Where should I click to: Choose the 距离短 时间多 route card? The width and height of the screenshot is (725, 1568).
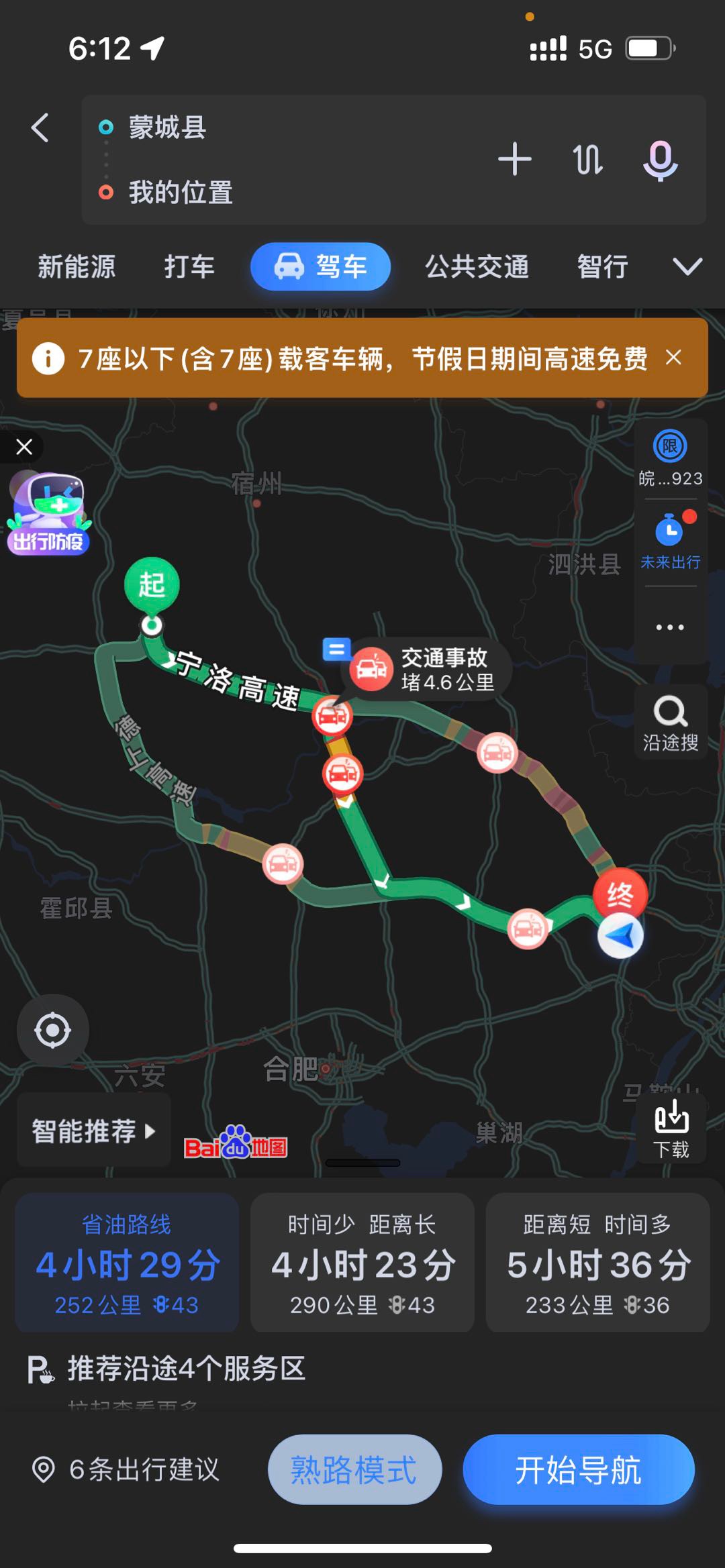597,1263
